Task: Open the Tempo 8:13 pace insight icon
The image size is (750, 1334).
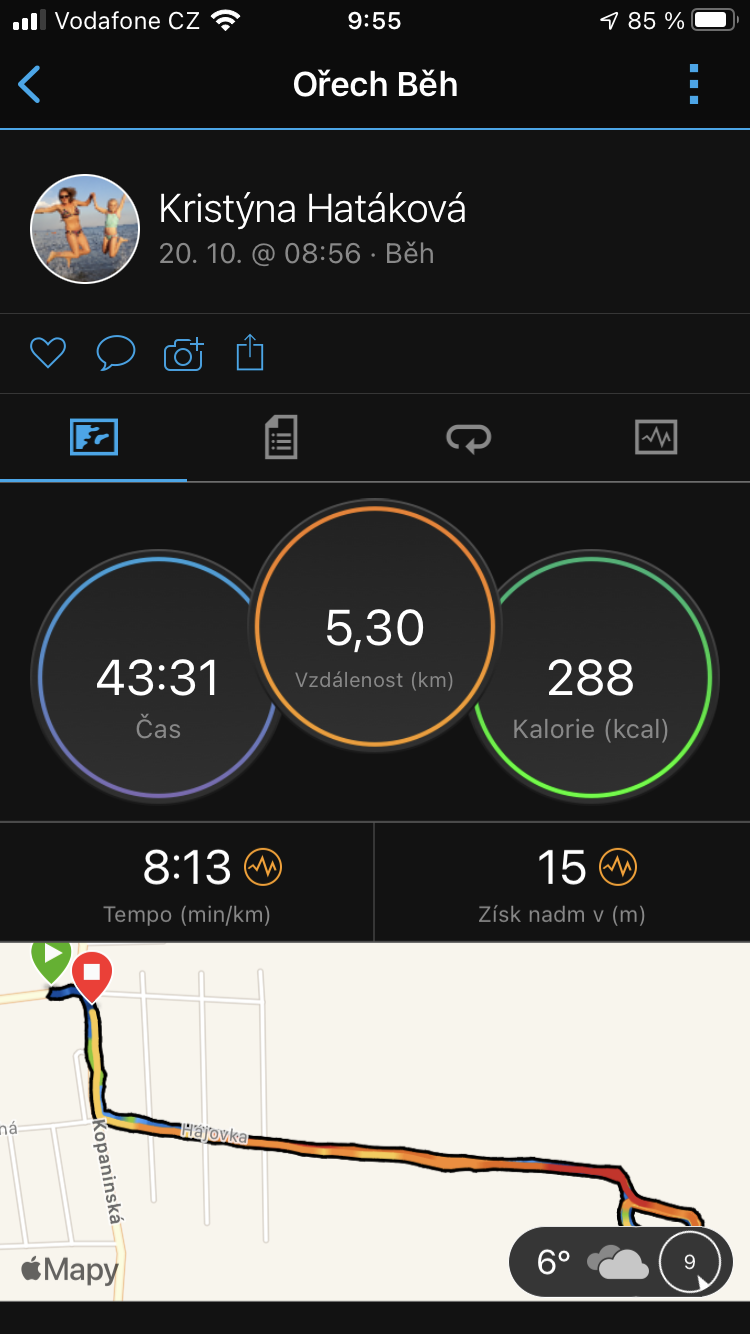Action: [x=263, y=867]
